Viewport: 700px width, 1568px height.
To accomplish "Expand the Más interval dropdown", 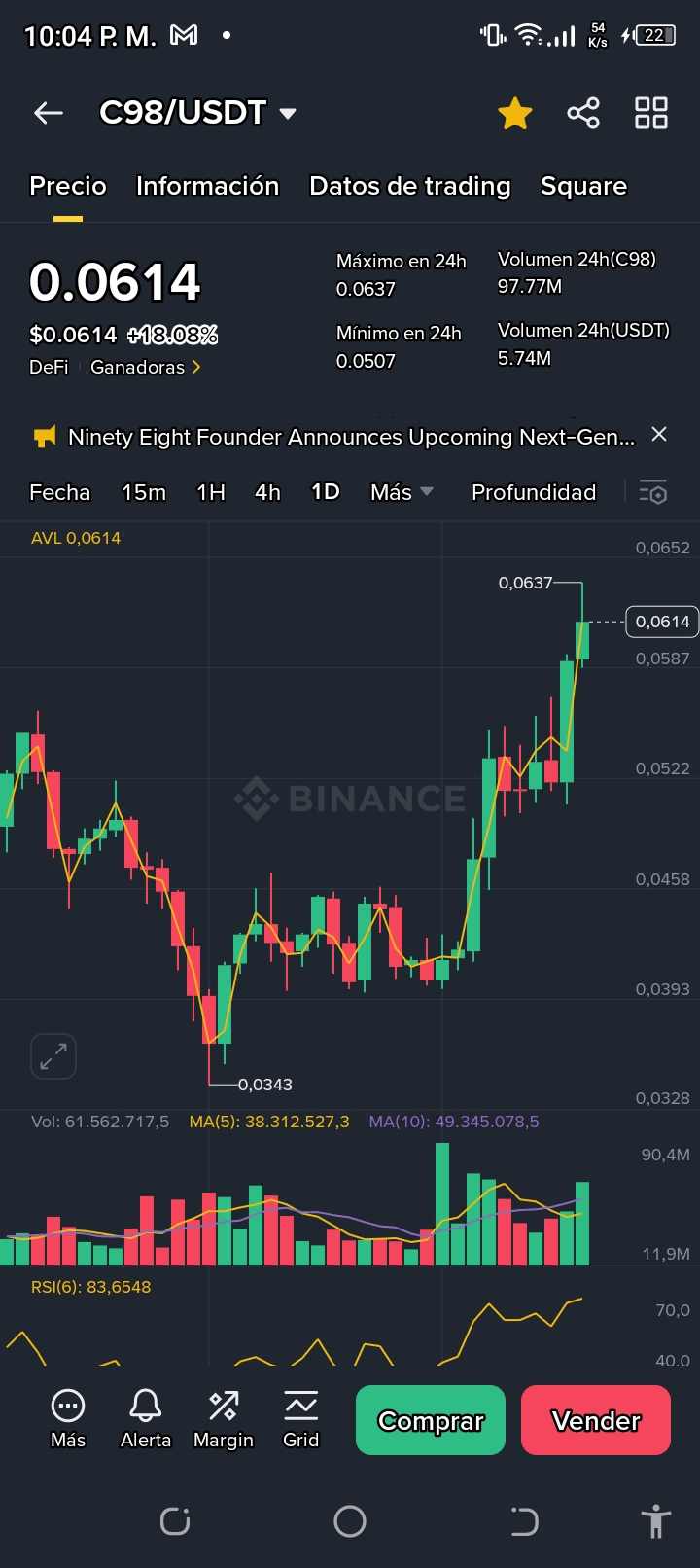I will [x=402, y=492].
